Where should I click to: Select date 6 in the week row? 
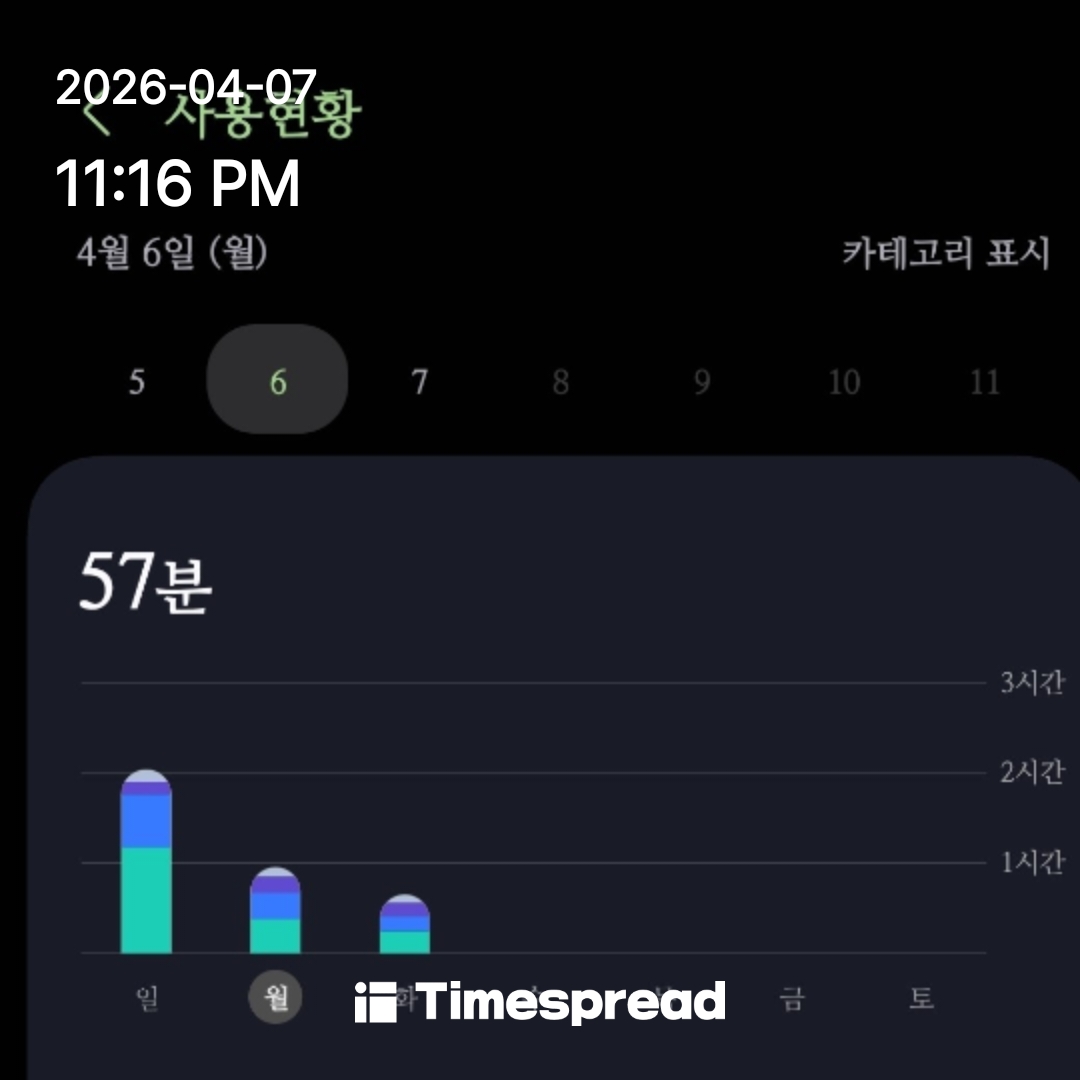277,381
